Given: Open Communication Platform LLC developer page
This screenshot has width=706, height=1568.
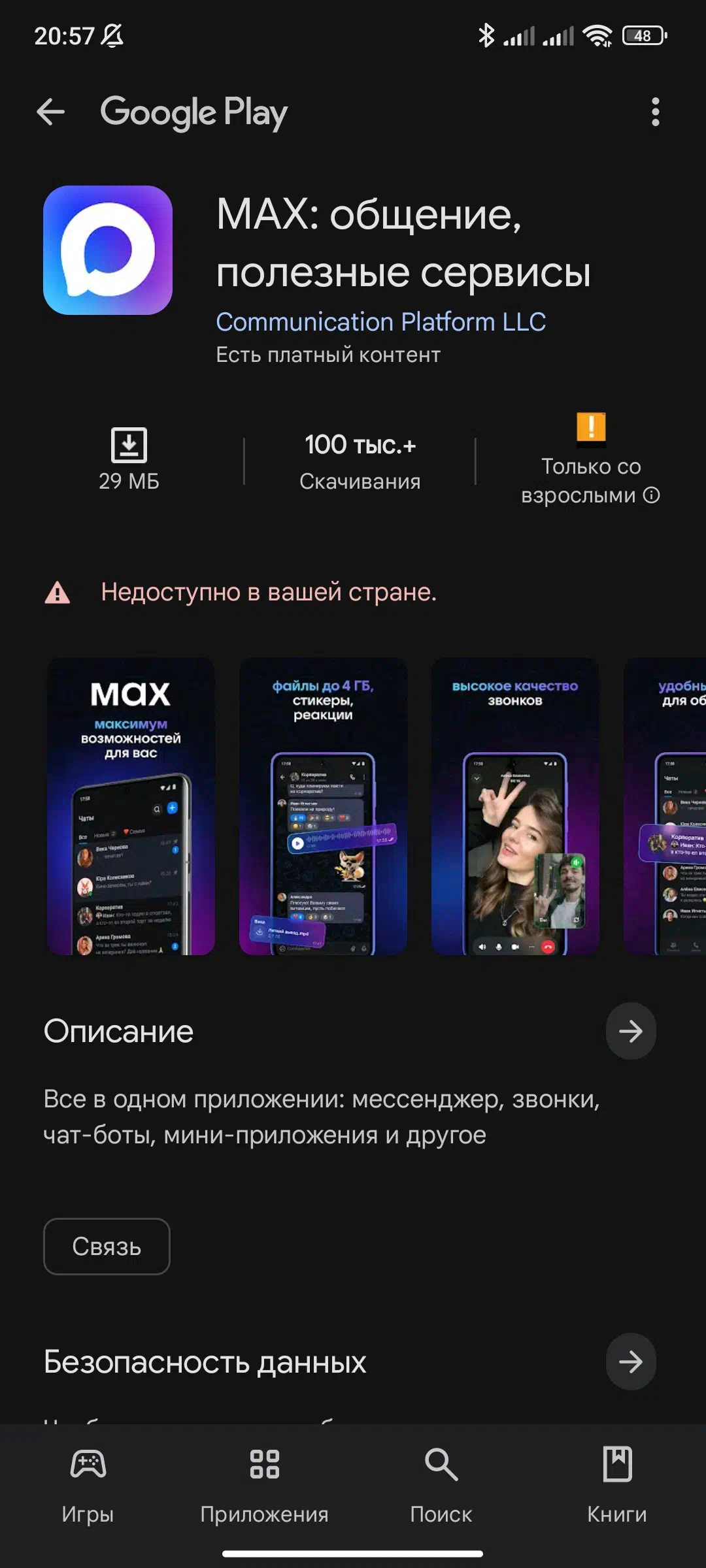Looking at the screenshot, I should coord(380,321).
